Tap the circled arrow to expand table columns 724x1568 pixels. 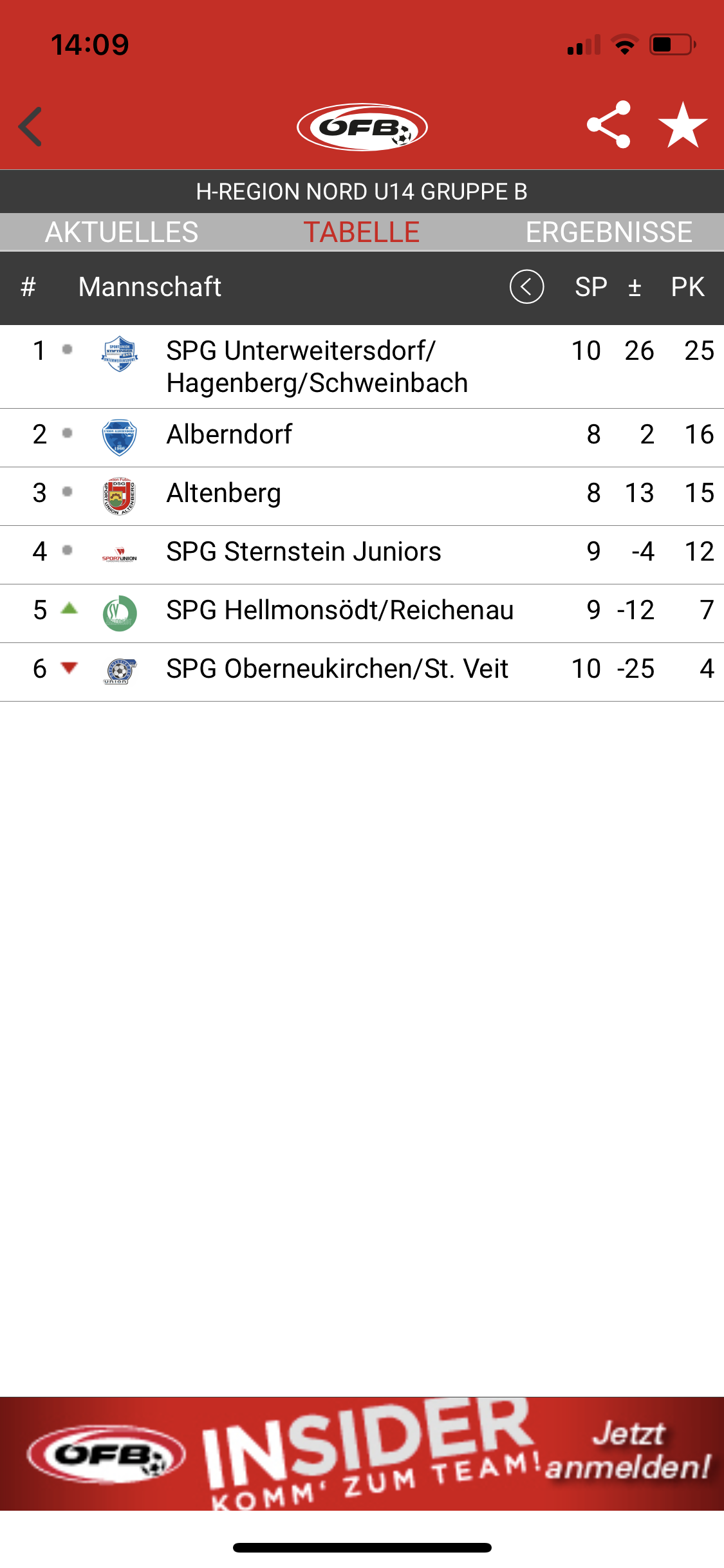pyautogui.click(x=526, y=286)
